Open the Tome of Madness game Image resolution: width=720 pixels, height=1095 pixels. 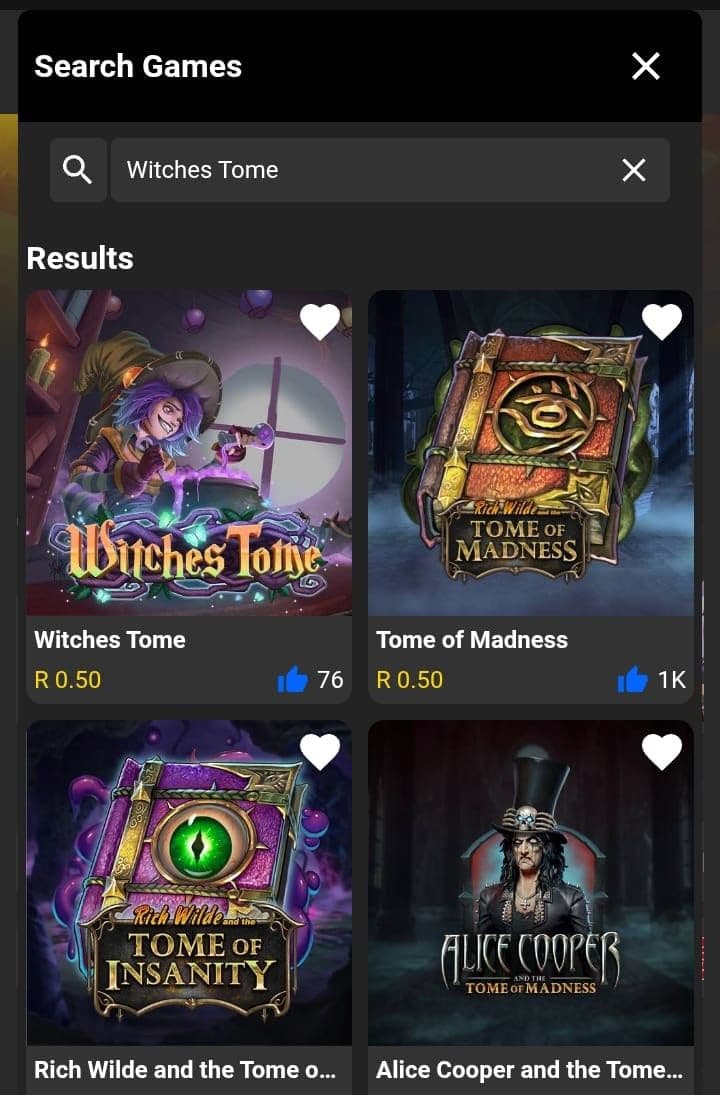531,453
